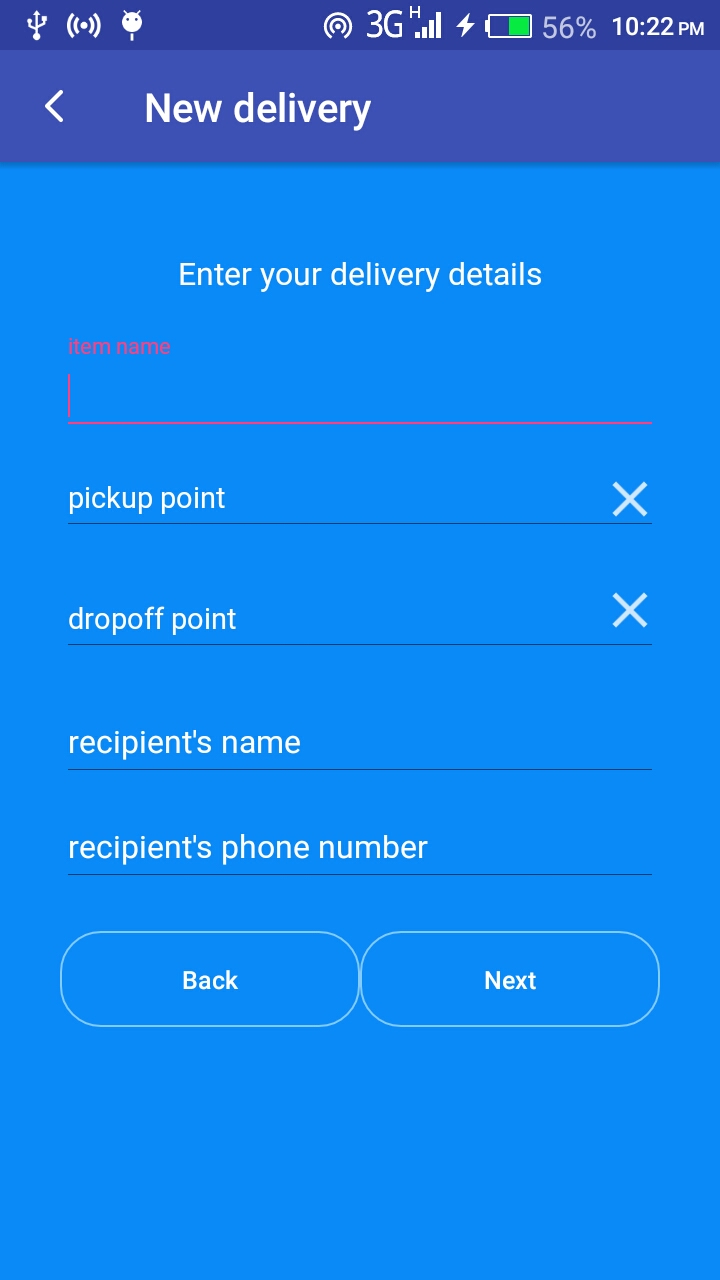Tap the Back button

click(x=210, y=979)
